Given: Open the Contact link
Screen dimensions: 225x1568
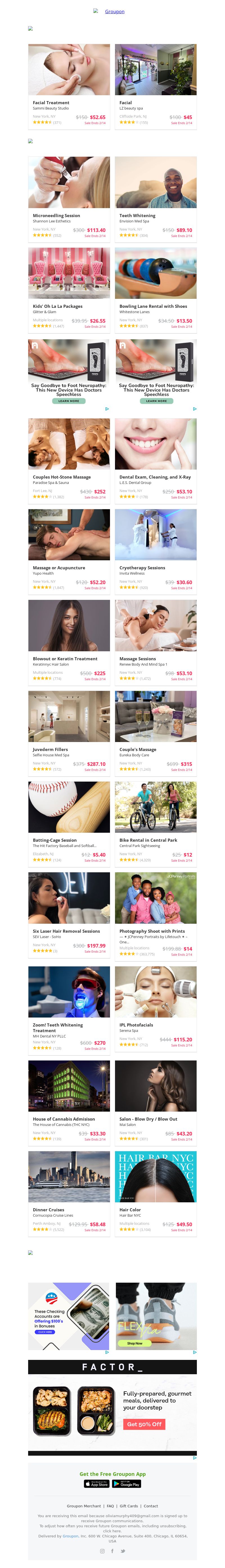Looking at the screenshot, I should pos(151,1506).
